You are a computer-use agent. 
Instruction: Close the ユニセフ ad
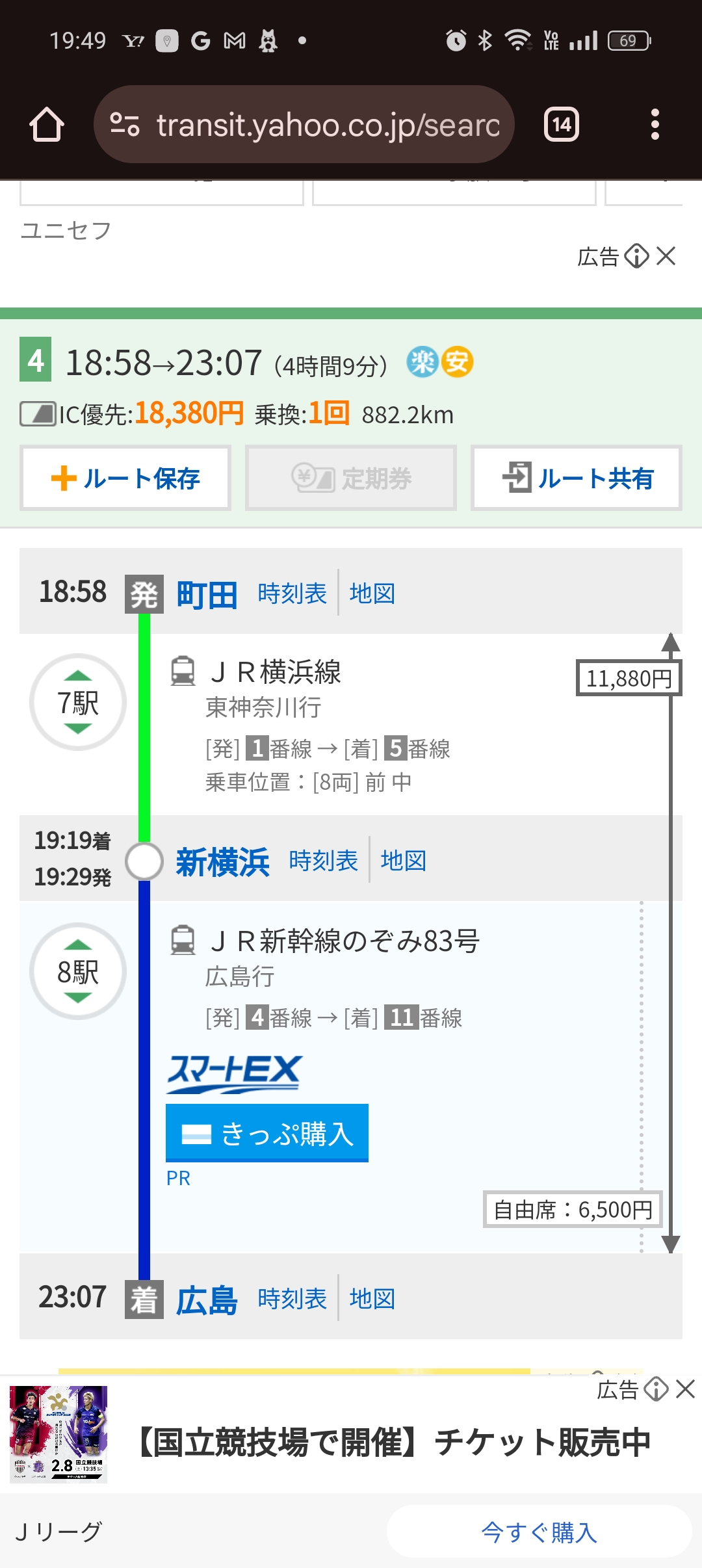[x=666, y=256]
